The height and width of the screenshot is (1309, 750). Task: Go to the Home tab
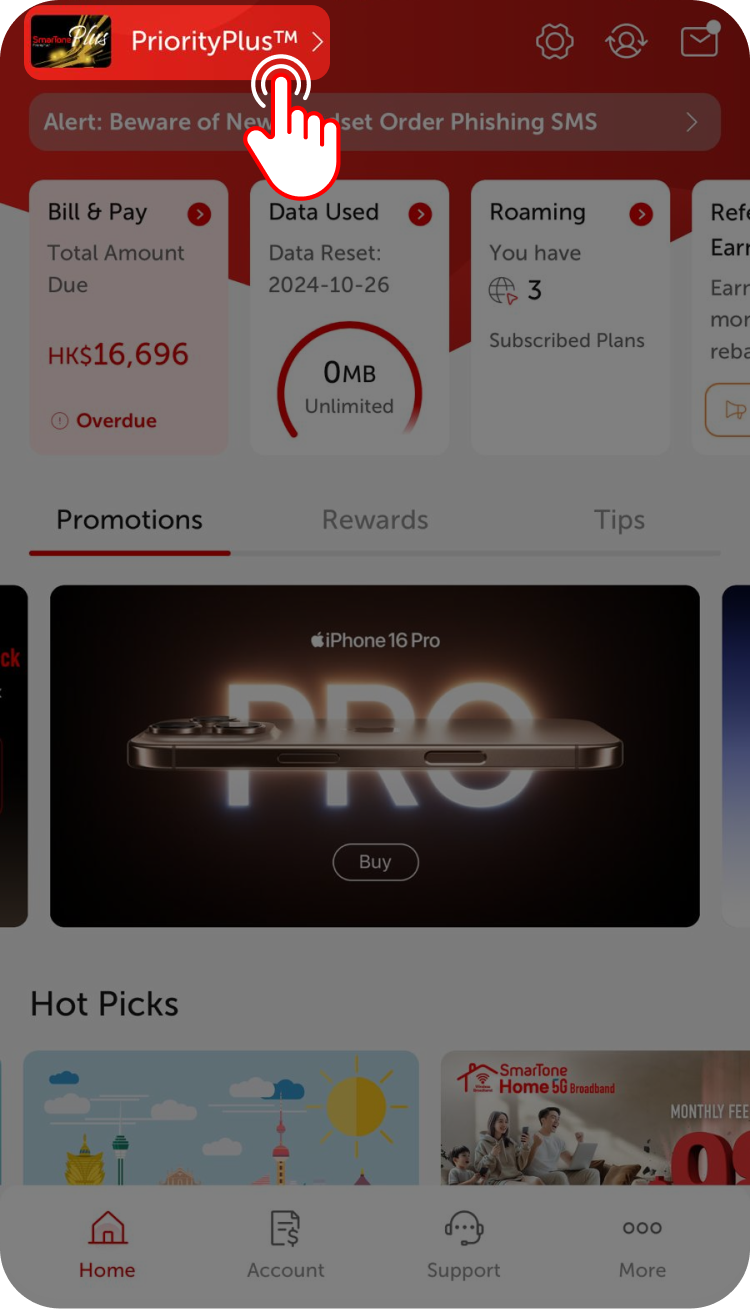pyautogui.click(x=107, y=1245)
